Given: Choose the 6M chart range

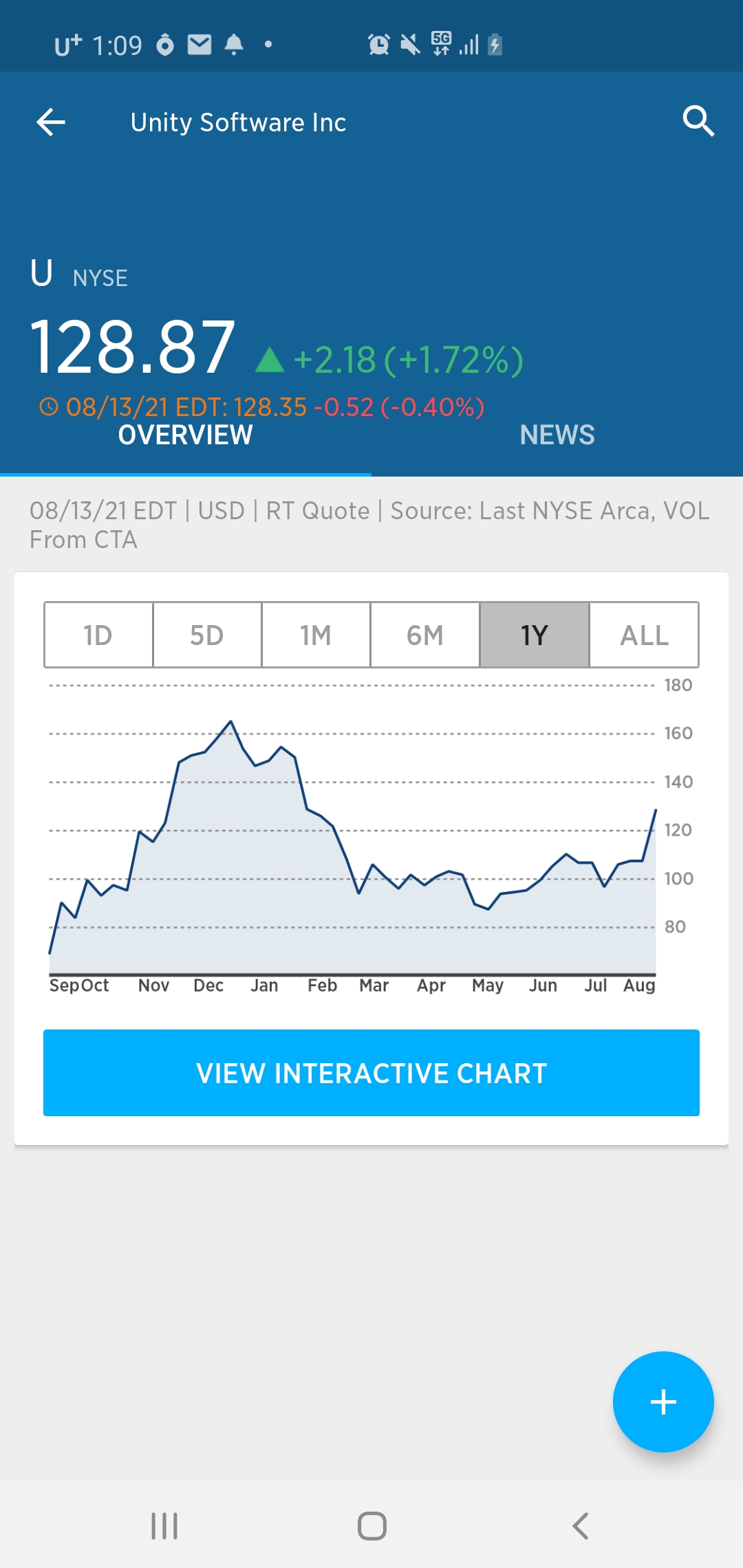Looking at the screenshot, I should click(x=425, y=635).
